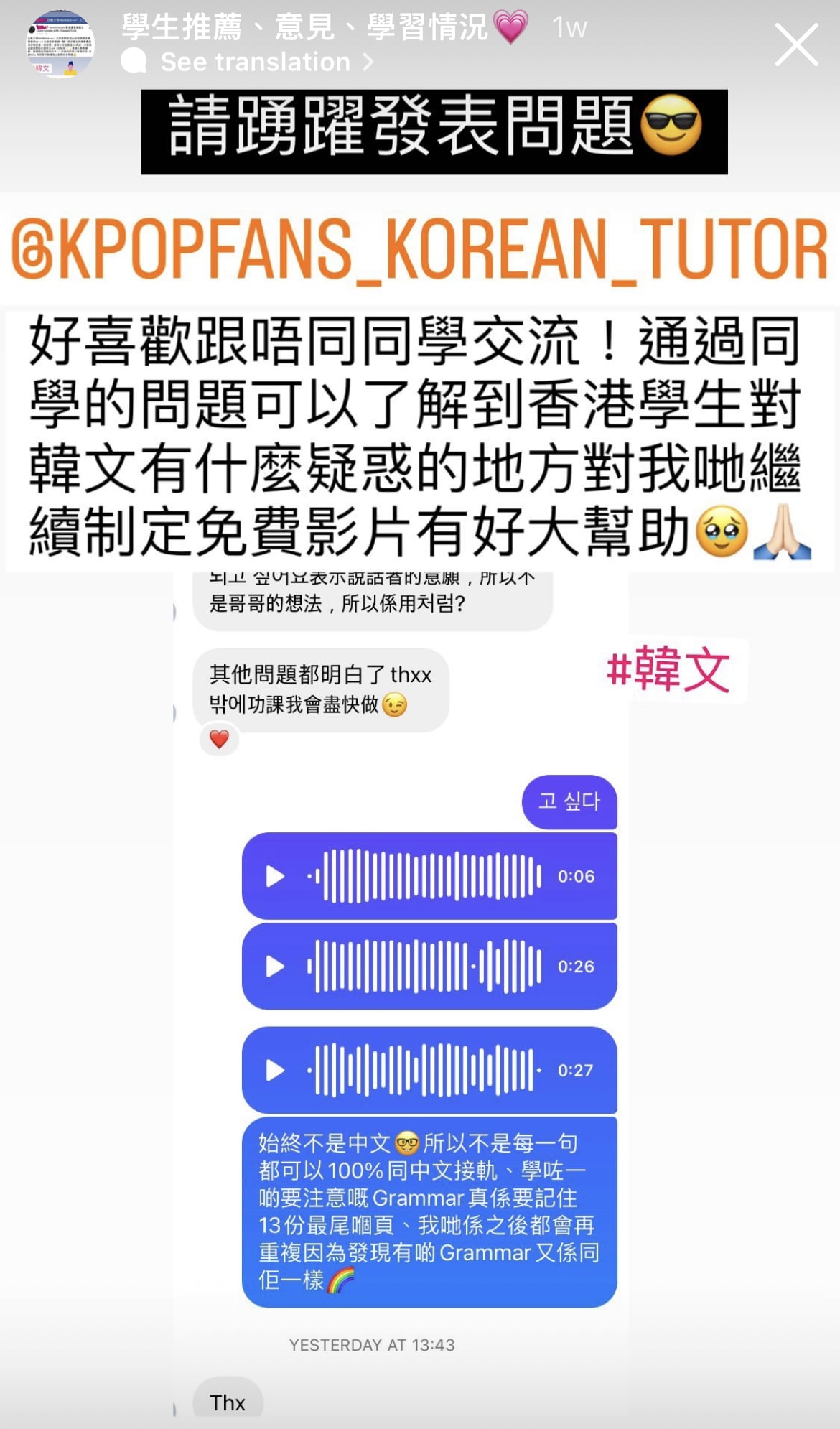
Task: Close the story highlight viewer
Action: pyautogui.click(x=796, y=45)
